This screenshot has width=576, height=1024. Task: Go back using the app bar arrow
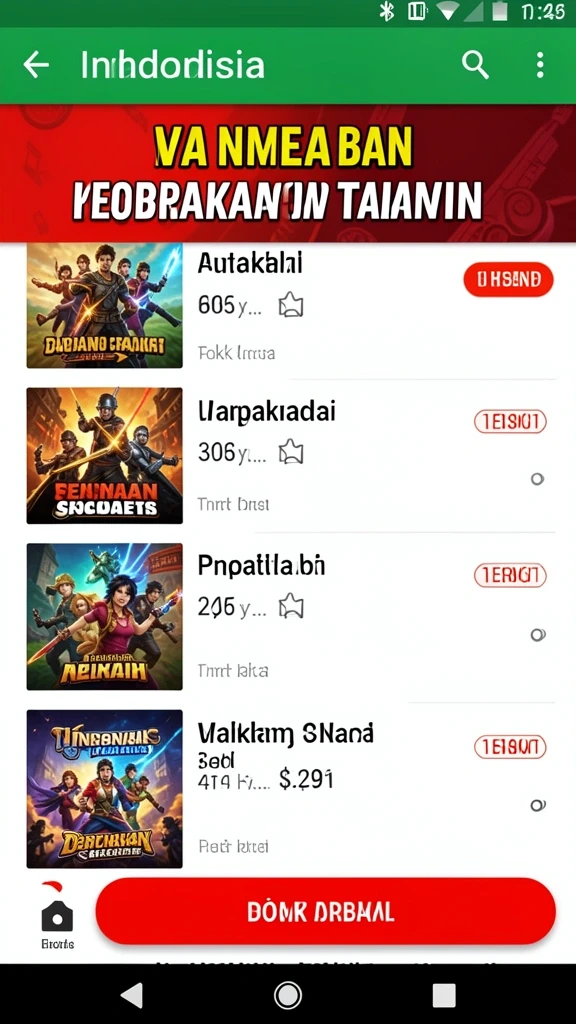point(36,65)
